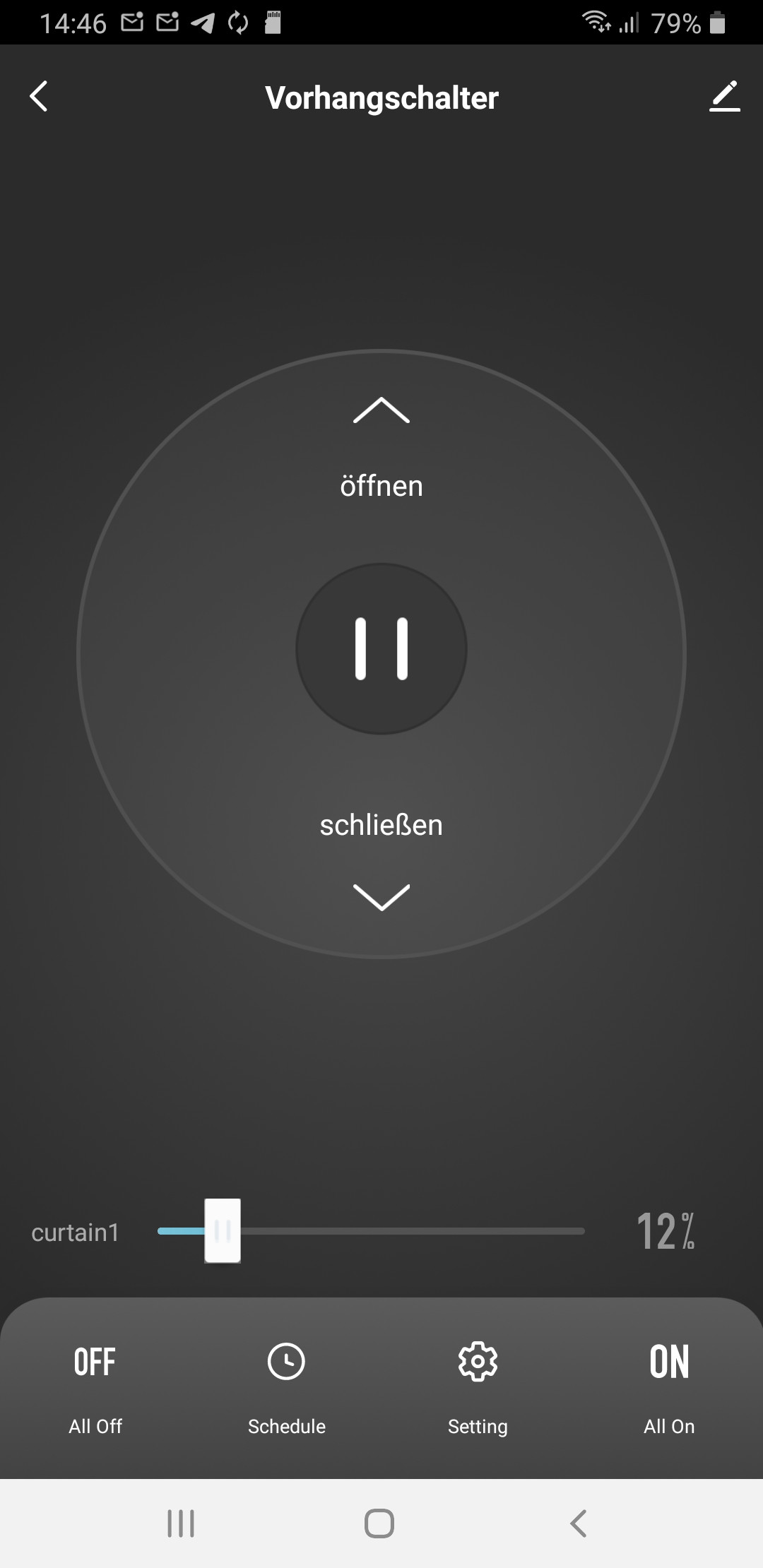
Task: Tap the curtain1 position slider handle
Action: (223, 1230)
